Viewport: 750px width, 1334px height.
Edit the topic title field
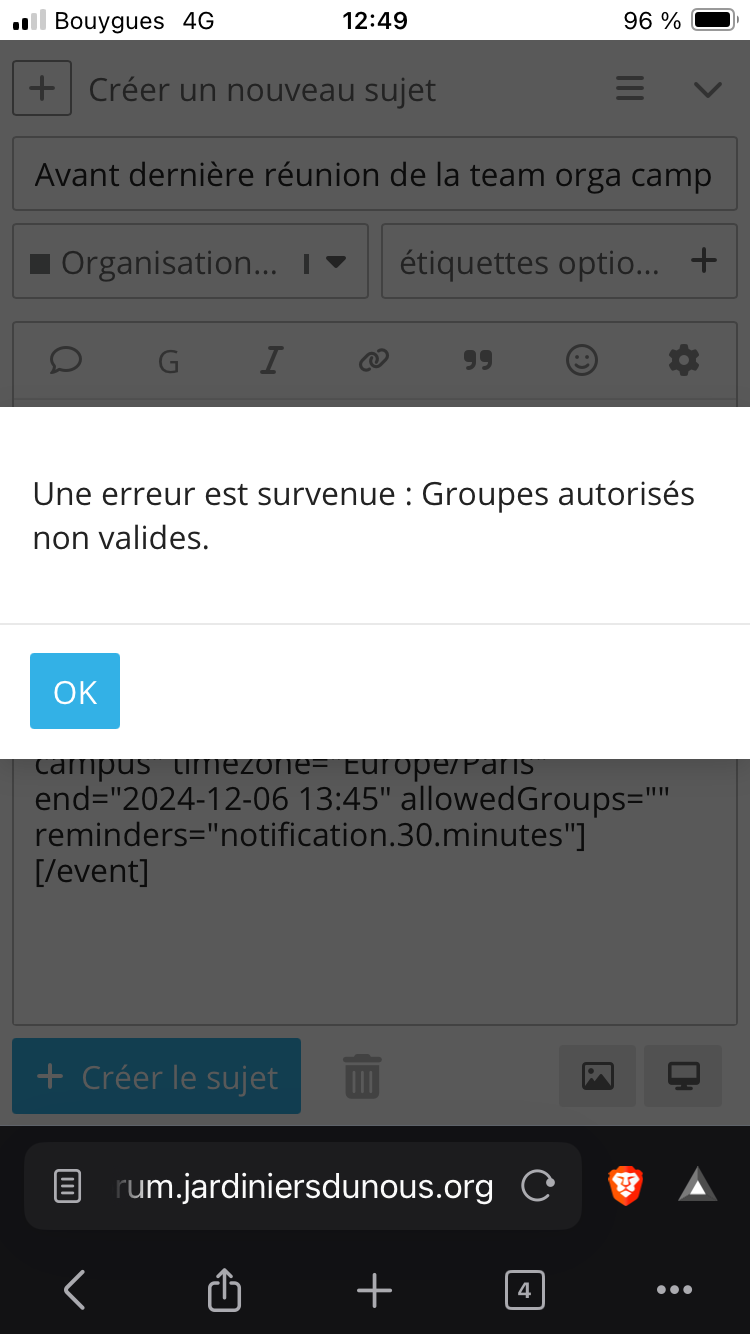tap(375, 175)
